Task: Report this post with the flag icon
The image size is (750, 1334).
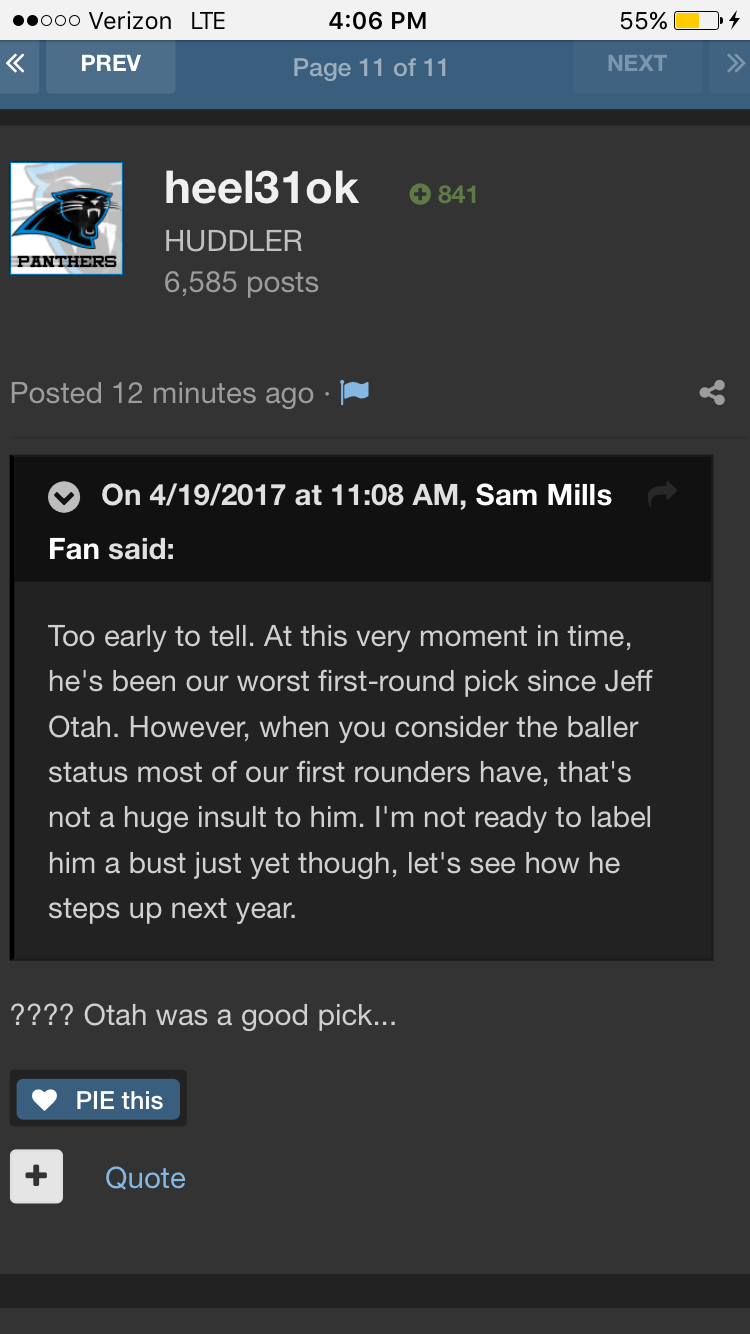Action: coord(354,392)
